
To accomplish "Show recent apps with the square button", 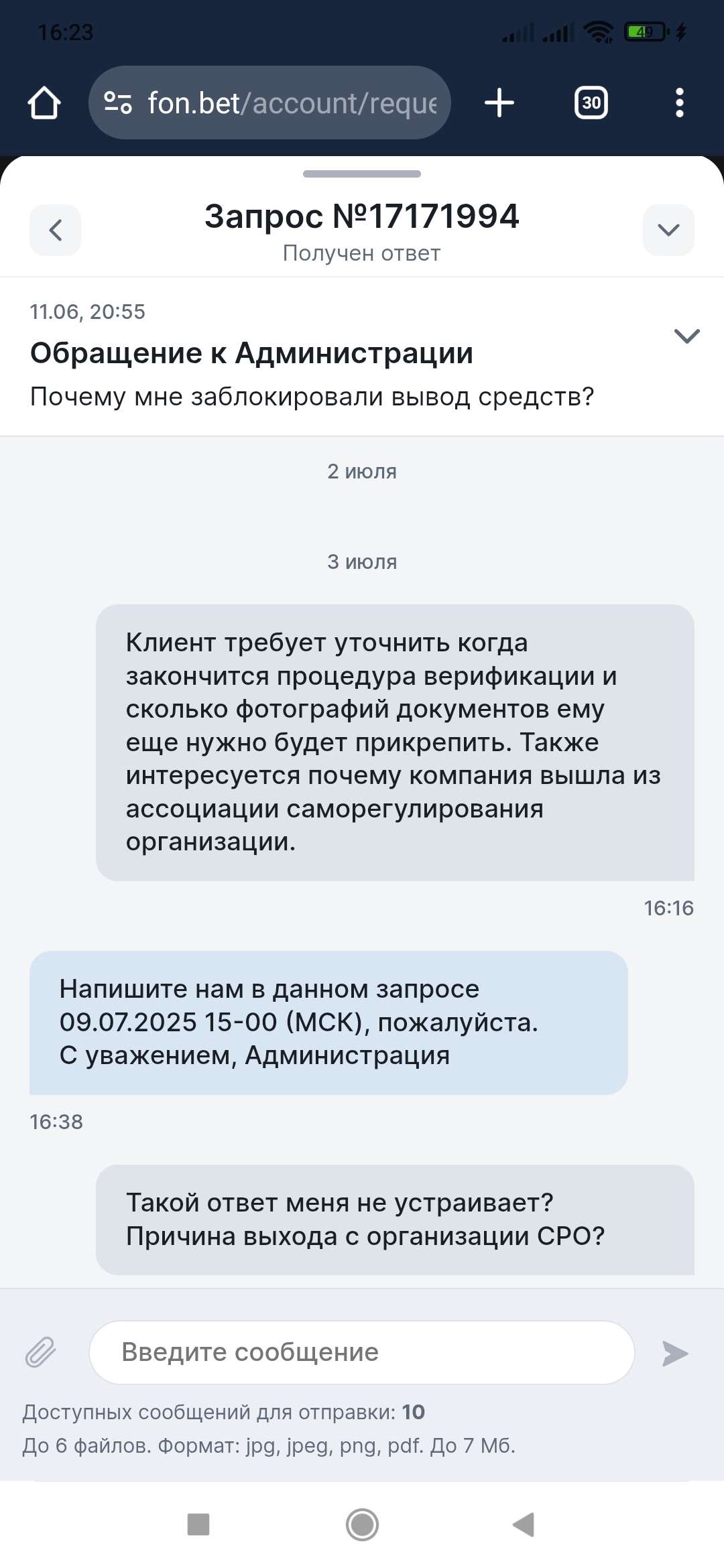I will tap(198, 1524).
